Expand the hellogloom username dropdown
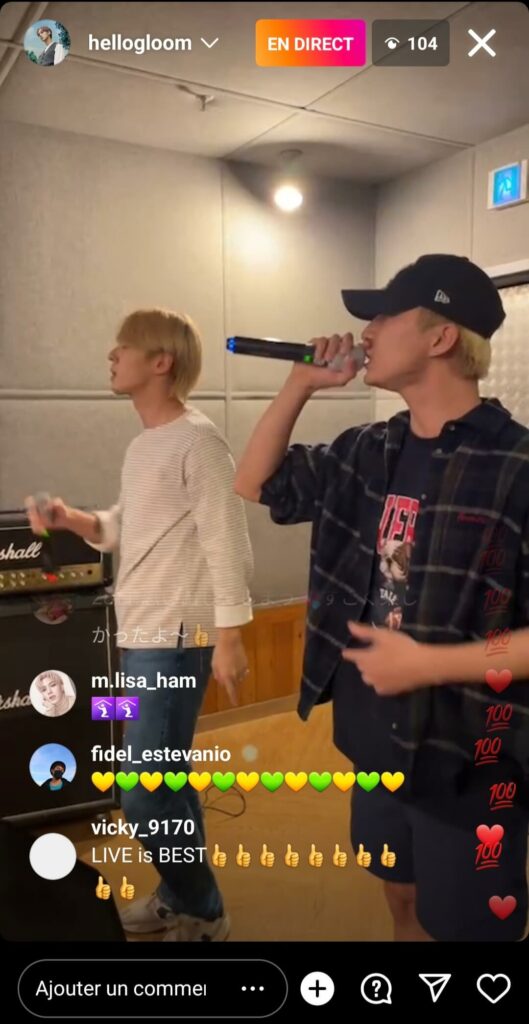The width and height of the screenshot is (529, 1024). click(x=209, y=44)
